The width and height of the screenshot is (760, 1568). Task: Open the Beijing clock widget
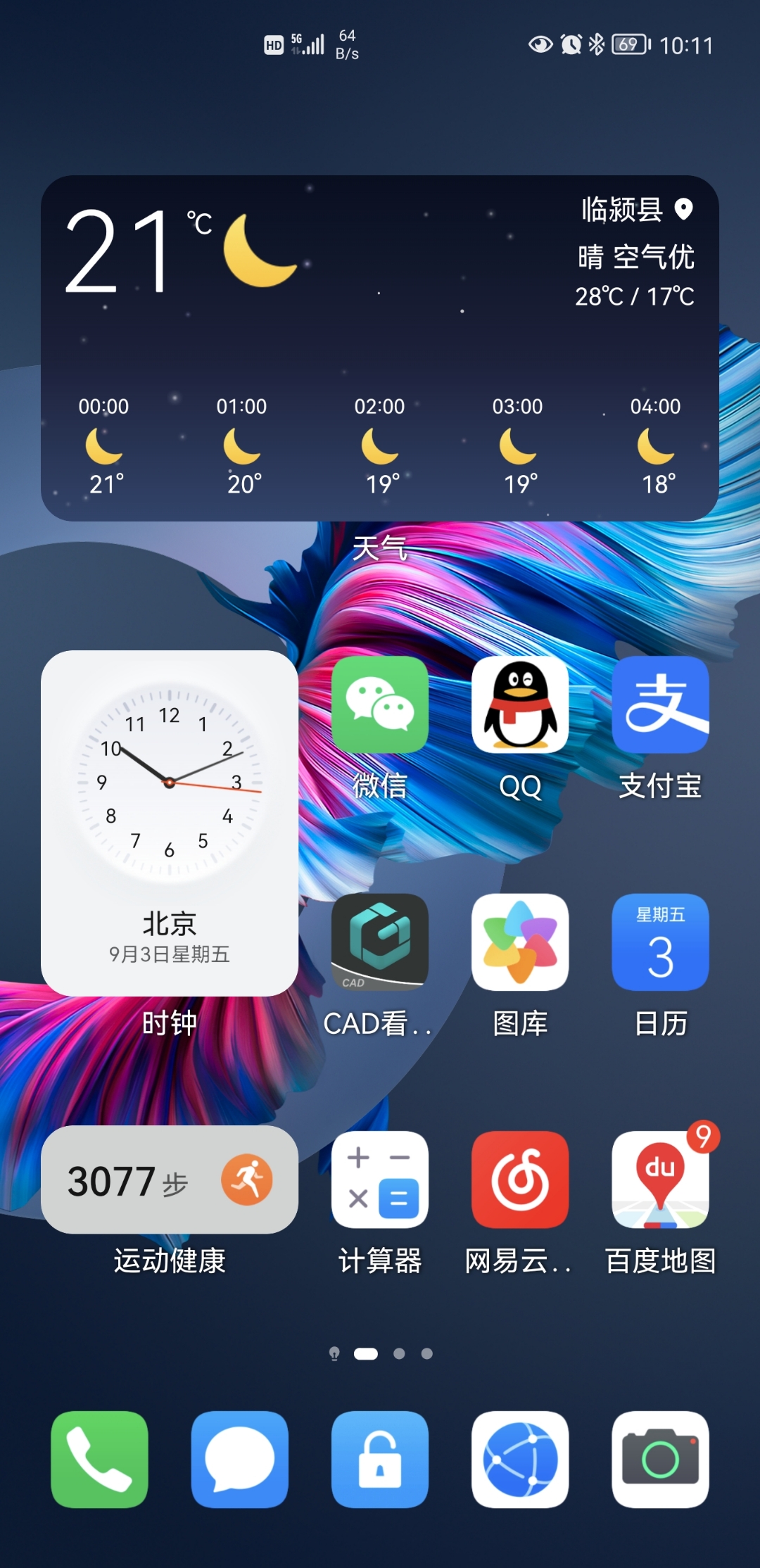[x=169, y=822]
